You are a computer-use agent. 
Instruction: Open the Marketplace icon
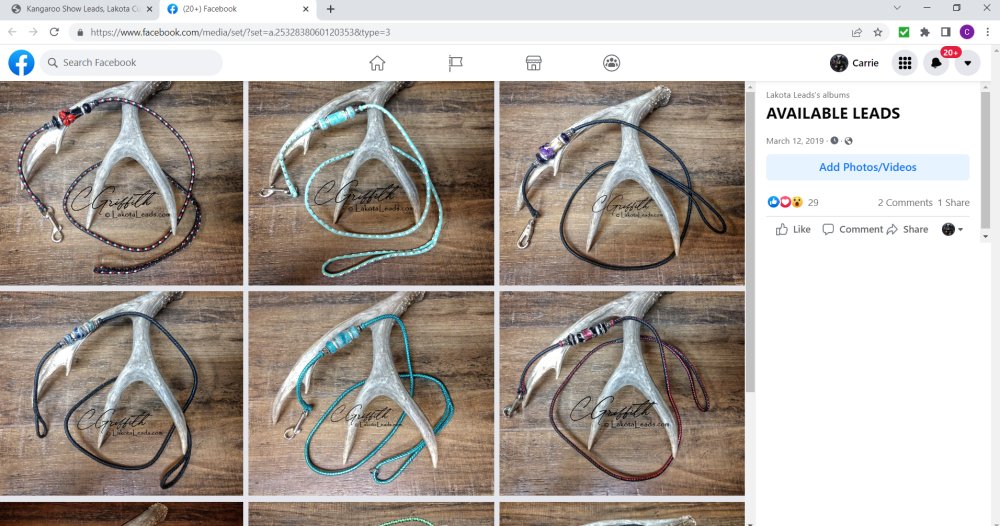click(x=534, y=63)
